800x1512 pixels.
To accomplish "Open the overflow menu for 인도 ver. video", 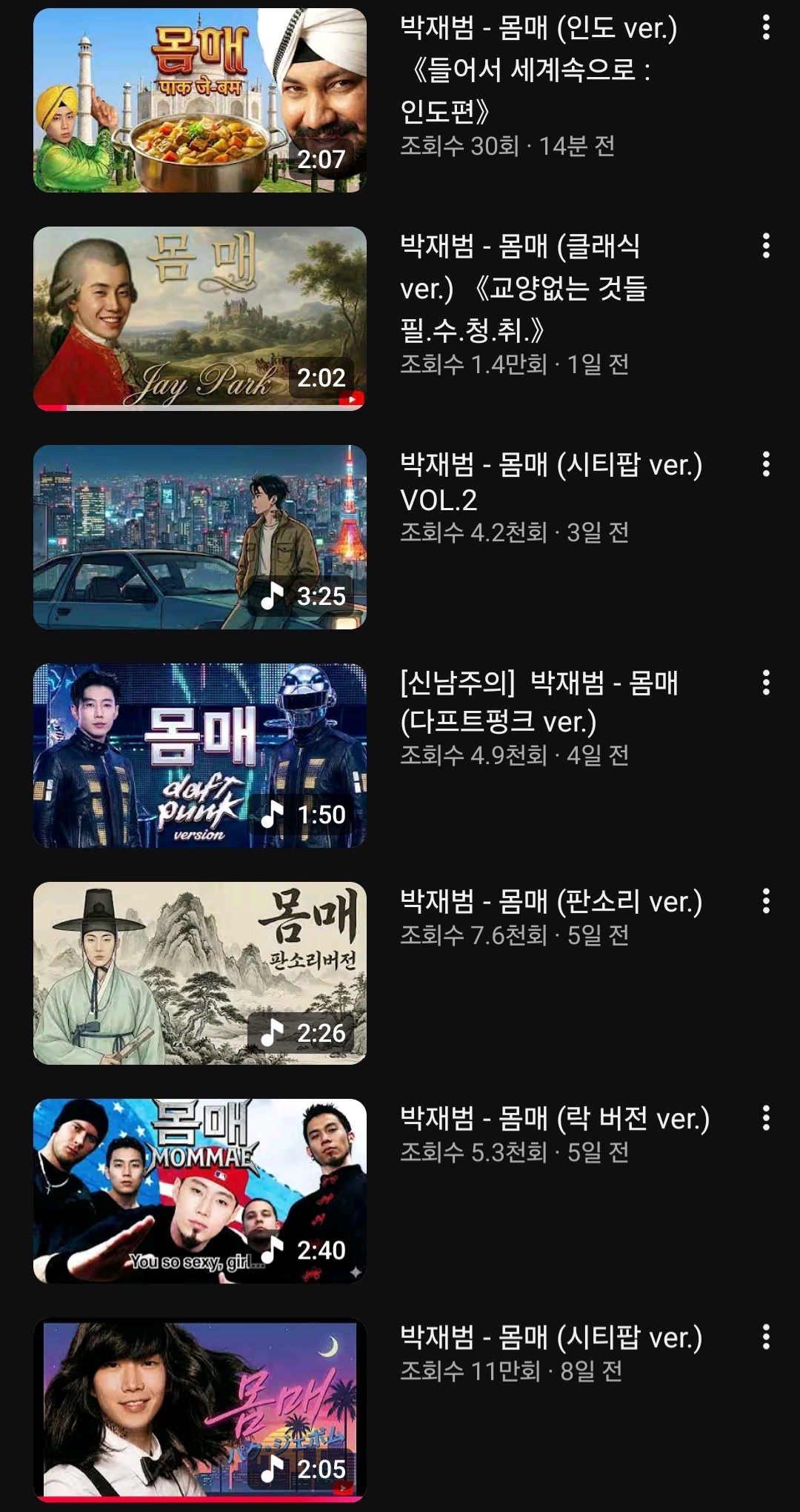I will 766,28.
